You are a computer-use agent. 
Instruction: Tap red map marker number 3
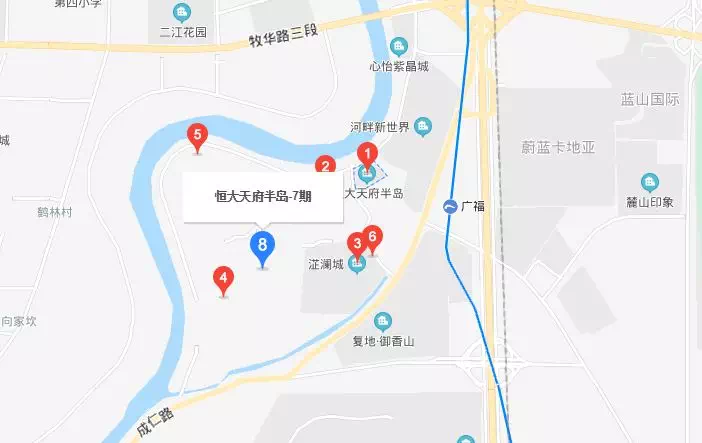point(355,243)
